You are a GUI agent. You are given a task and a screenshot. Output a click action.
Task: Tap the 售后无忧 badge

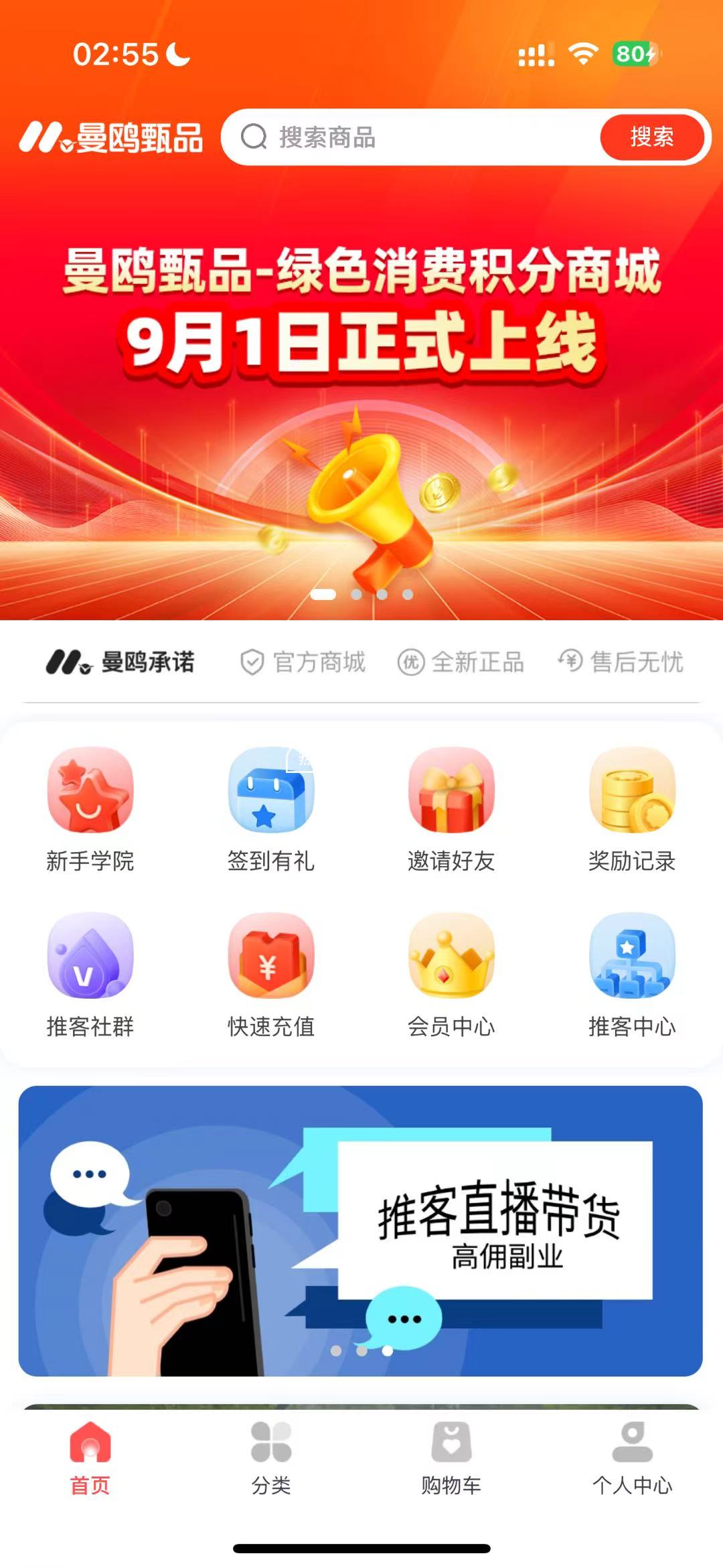pyautogui.click(x=623, y=662)
